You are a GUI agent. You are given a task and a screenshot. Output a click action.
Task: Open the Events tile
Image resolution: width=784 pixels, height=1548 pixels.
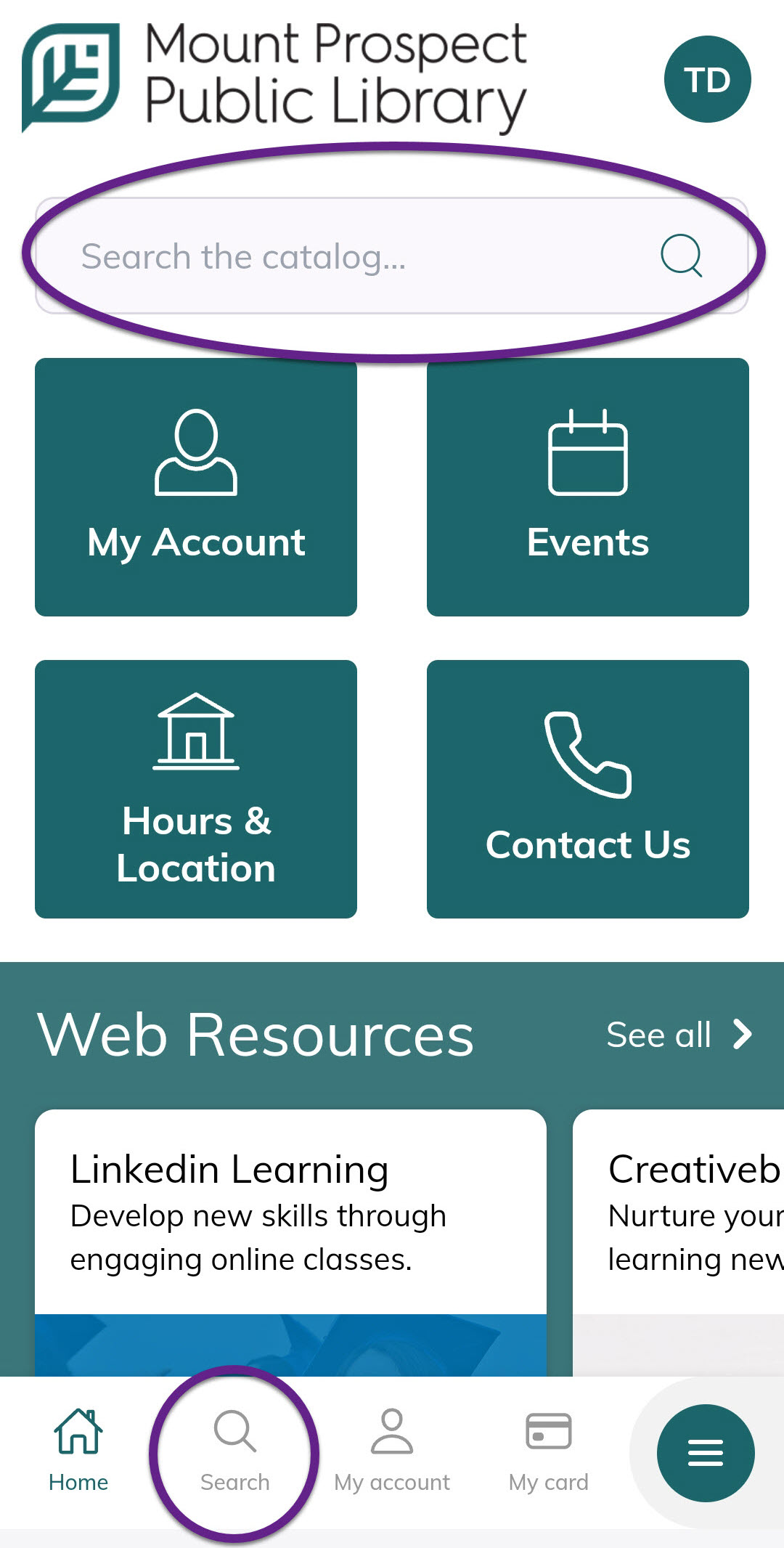(588, 487)
